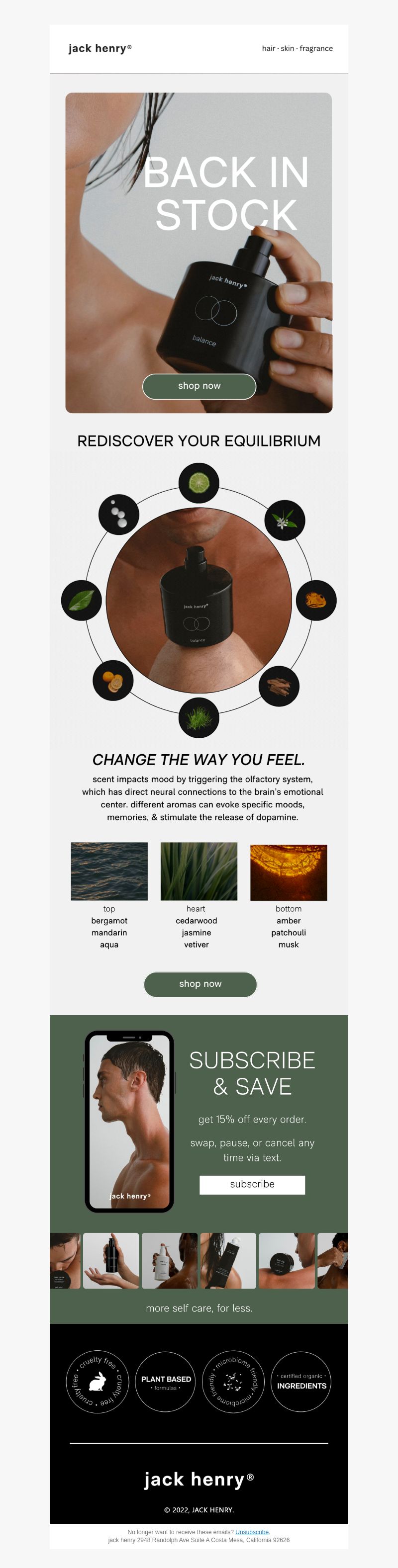Open the skin link in the header

coord(287,49)
